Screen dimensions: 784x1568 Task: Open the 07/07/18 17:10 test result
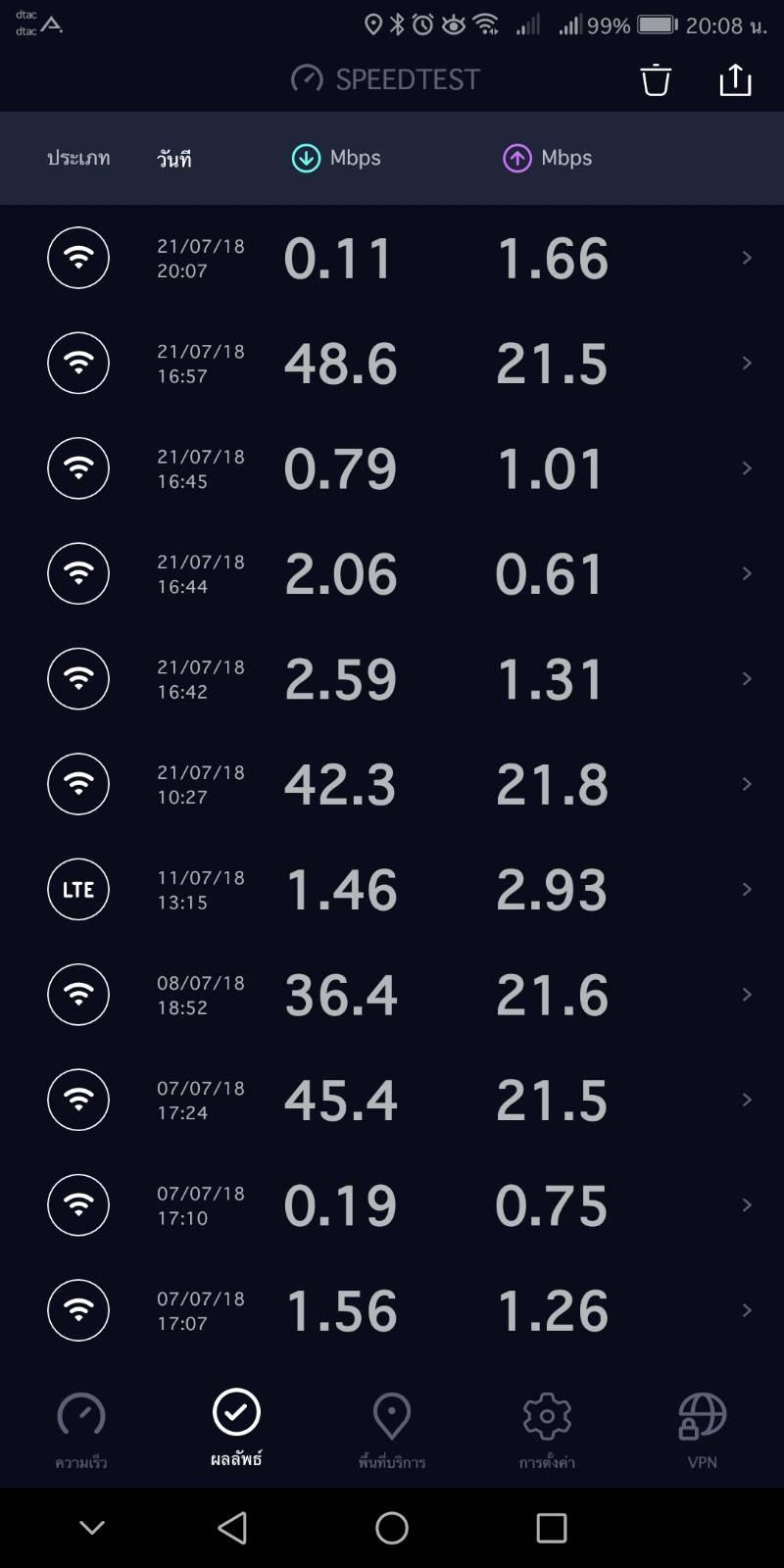pos(392,1204)
